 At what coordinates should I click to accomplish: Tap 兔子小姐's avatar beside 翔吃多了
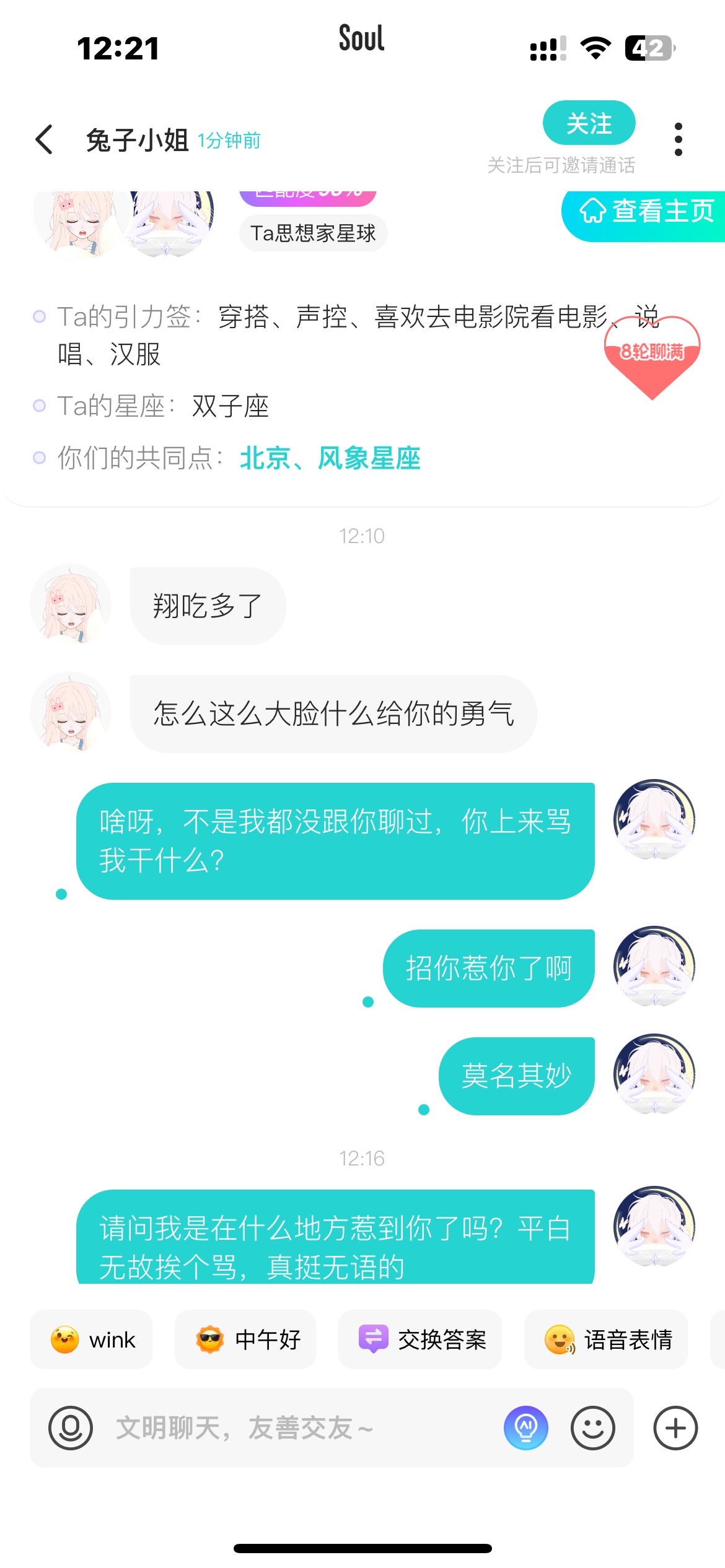tap(71, 604)
